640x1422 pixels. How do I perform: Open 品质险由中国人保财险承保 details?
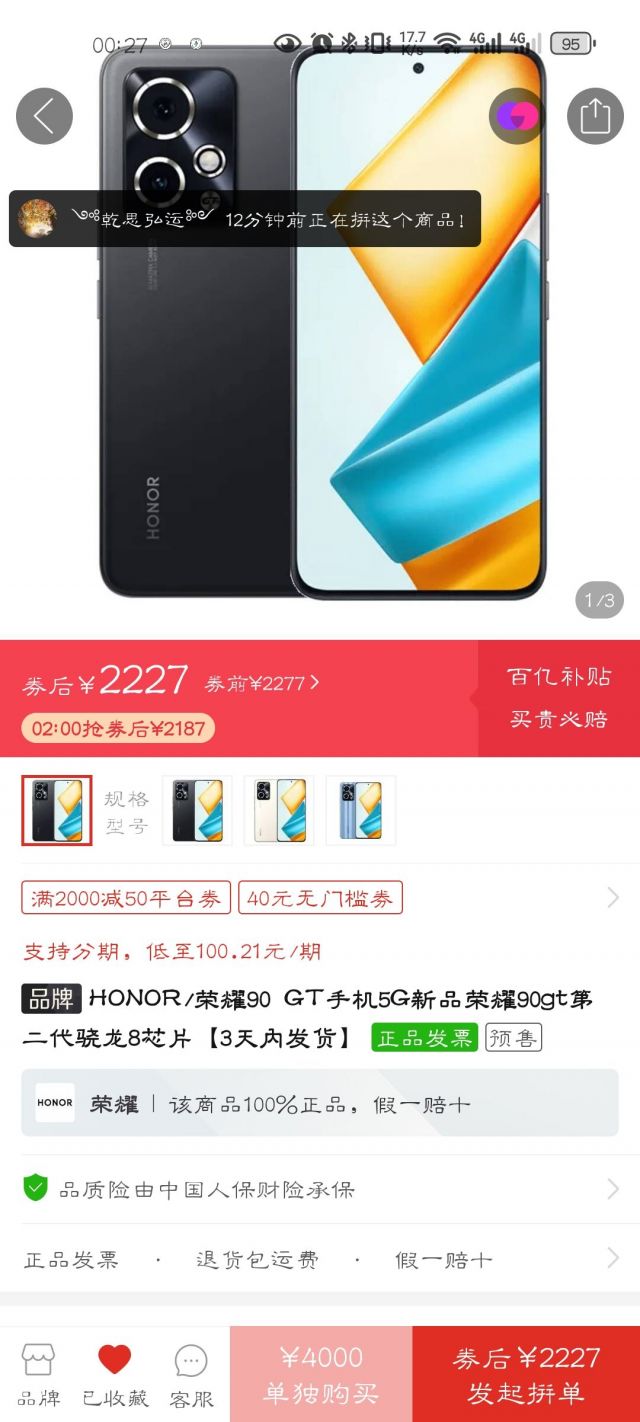320,1189
